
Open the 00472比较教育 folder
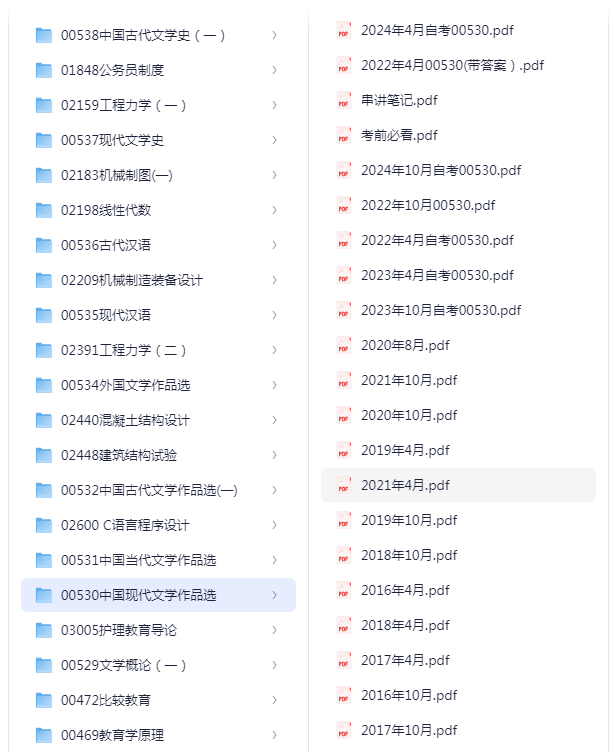tap(158, 700)
